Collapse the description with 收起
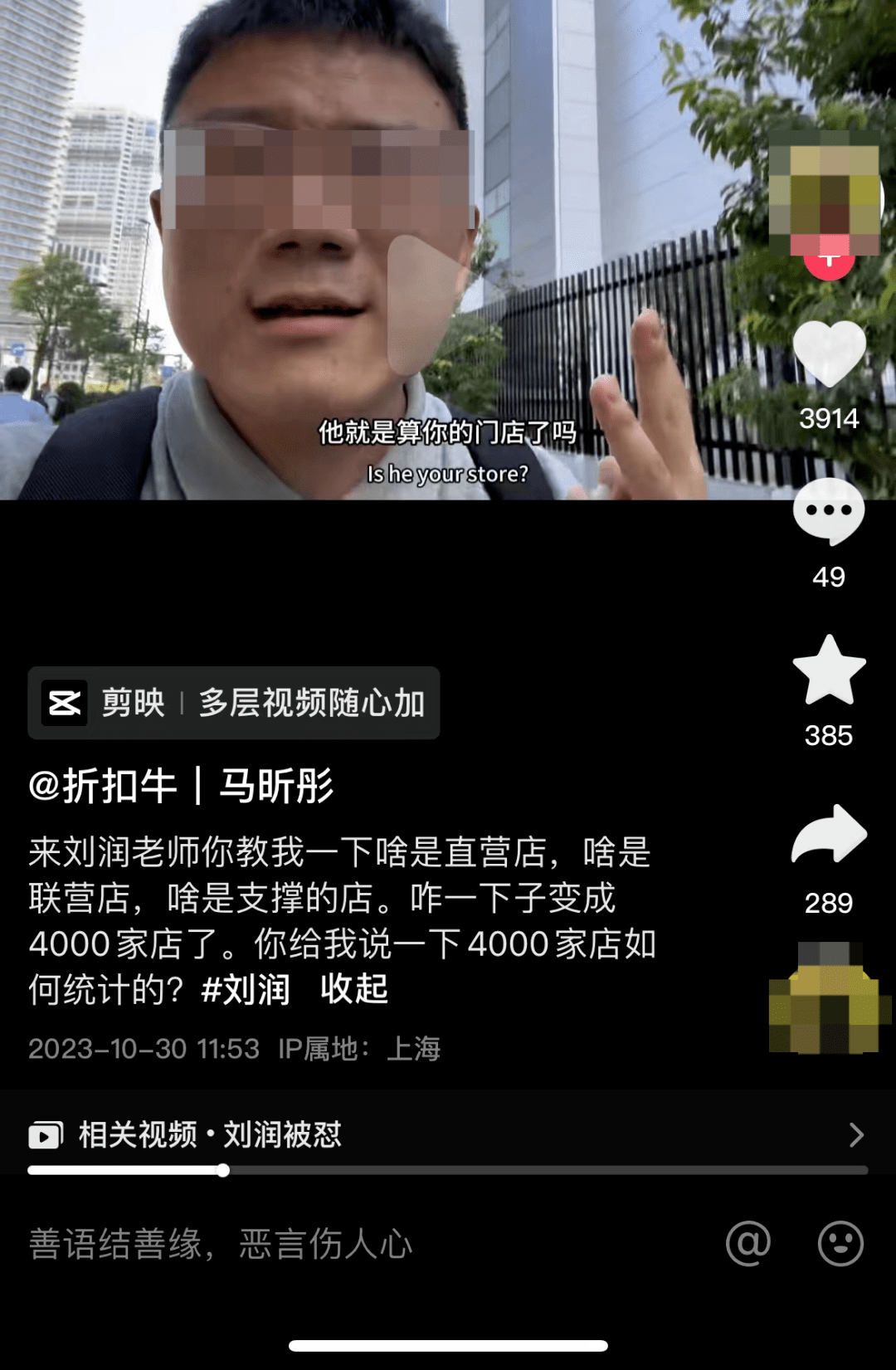 (x=355, y=989)
